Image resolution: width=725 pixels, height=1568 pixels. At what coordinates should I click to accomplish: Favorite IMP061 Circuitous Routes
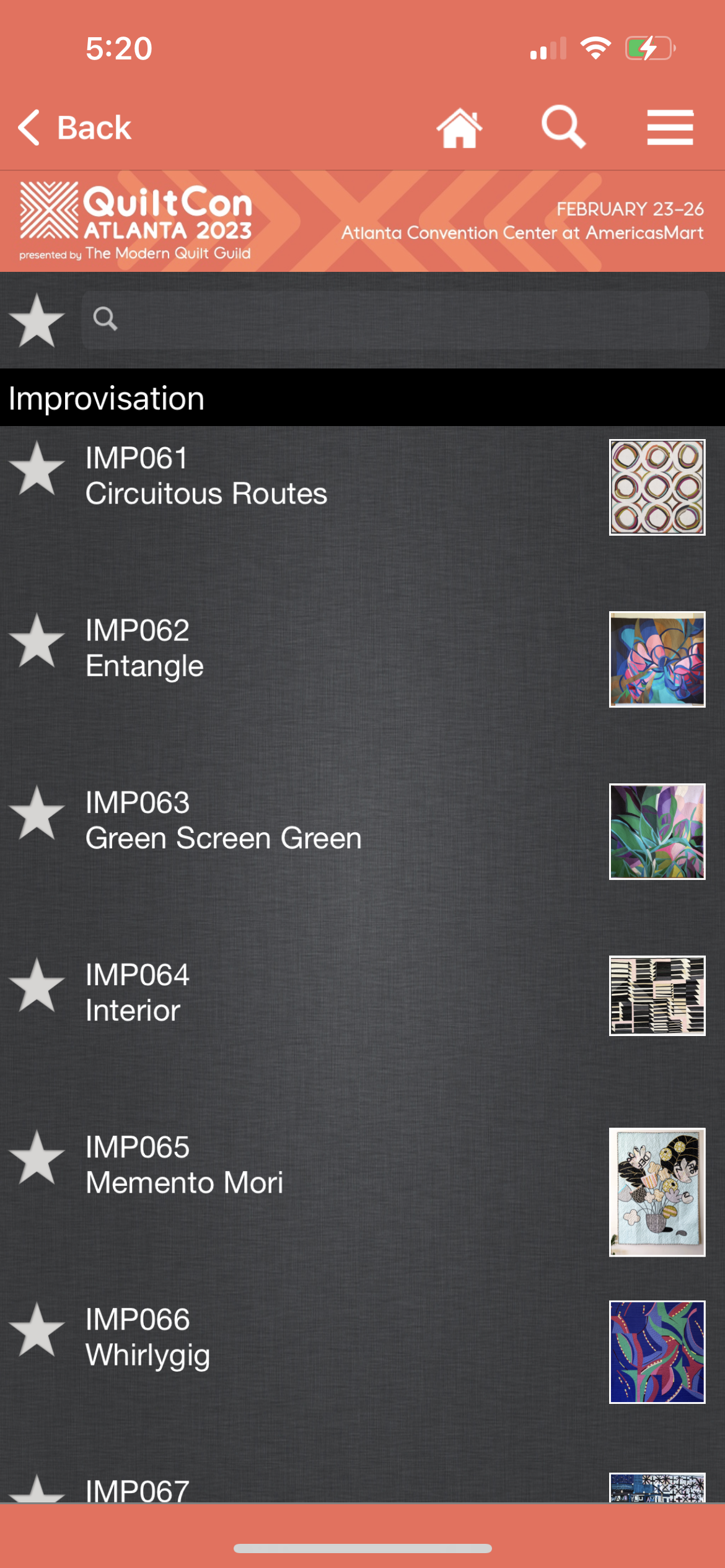[37, 469]
